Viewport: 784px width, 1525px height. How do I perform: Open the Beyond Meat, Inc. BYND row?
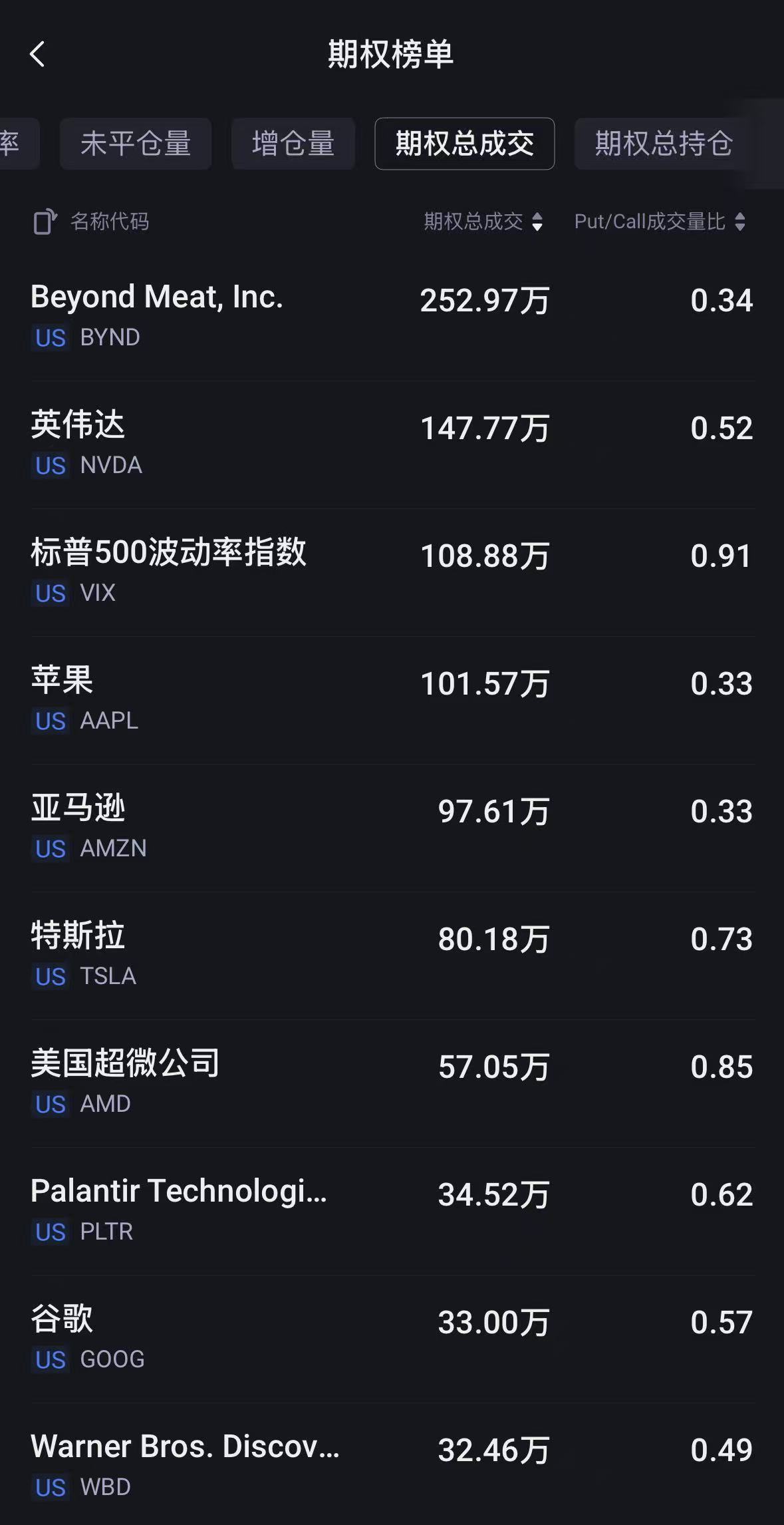[392, 317]
